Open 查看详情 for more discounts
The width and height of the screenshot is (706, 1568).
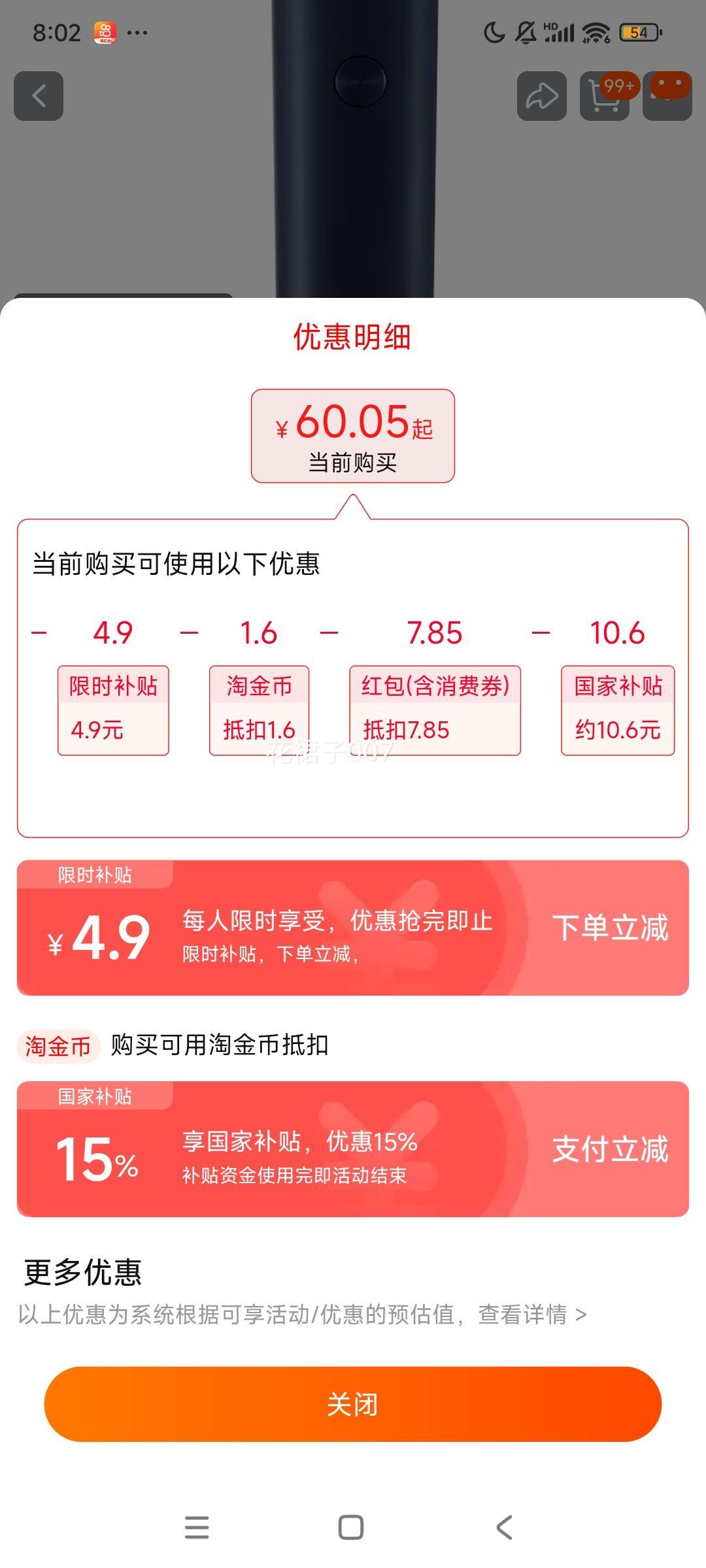[x=531, y=1314]
